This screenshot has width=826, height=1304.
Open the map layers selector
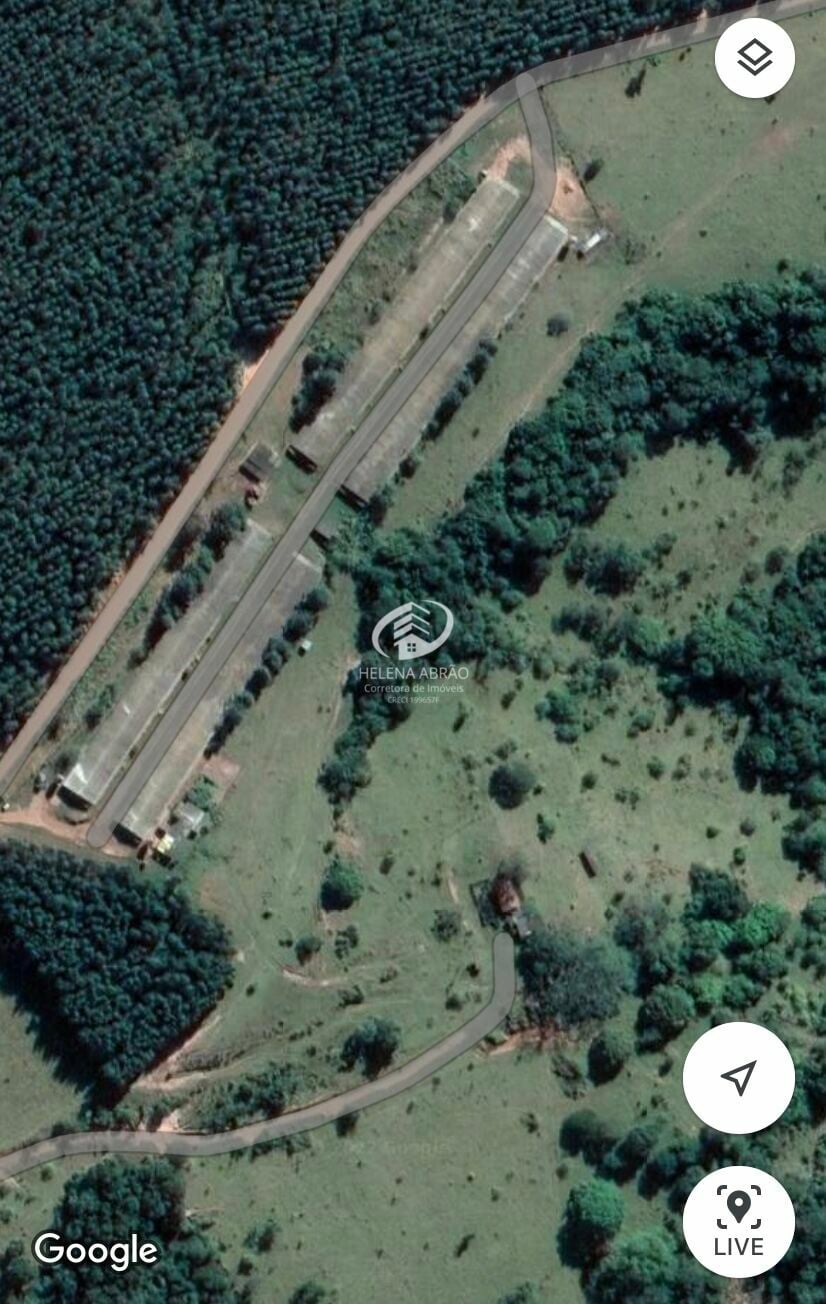pyautogui.click(x=755, y=58)
